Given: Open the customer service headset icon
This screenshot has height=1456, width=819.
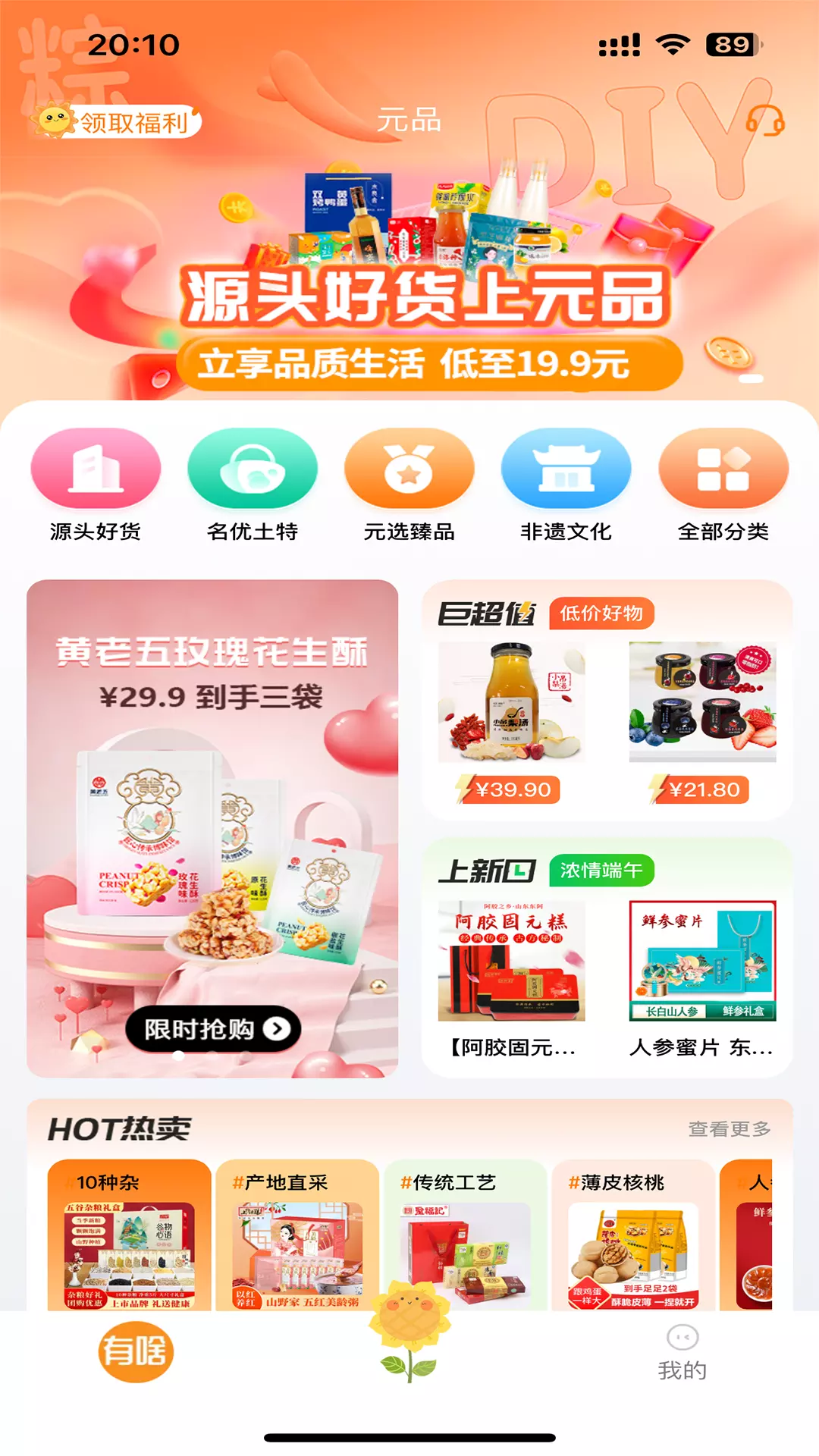Looking at the screenshot, I should pos(765,121).
